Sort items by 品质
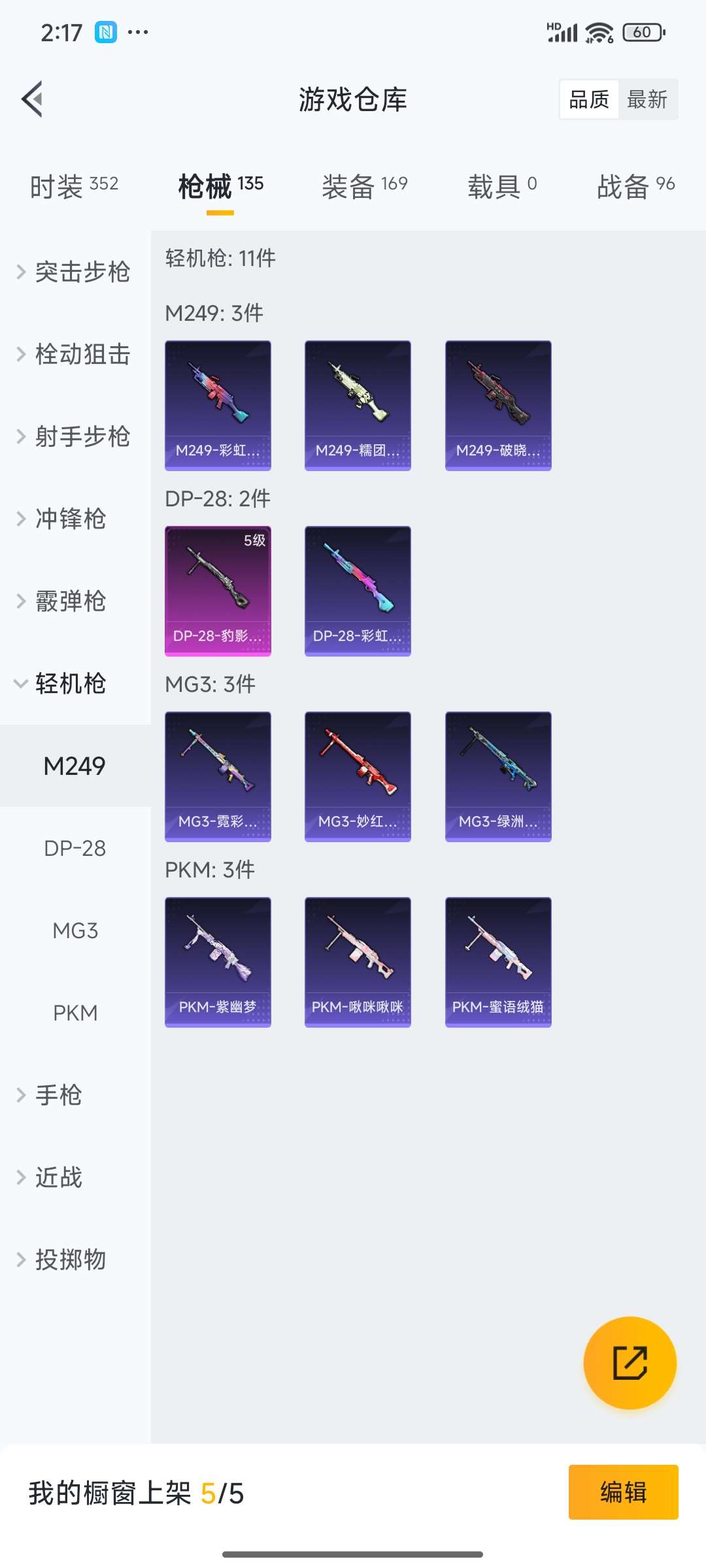This screenshot has height=1568, width=706. coord(589,99)
